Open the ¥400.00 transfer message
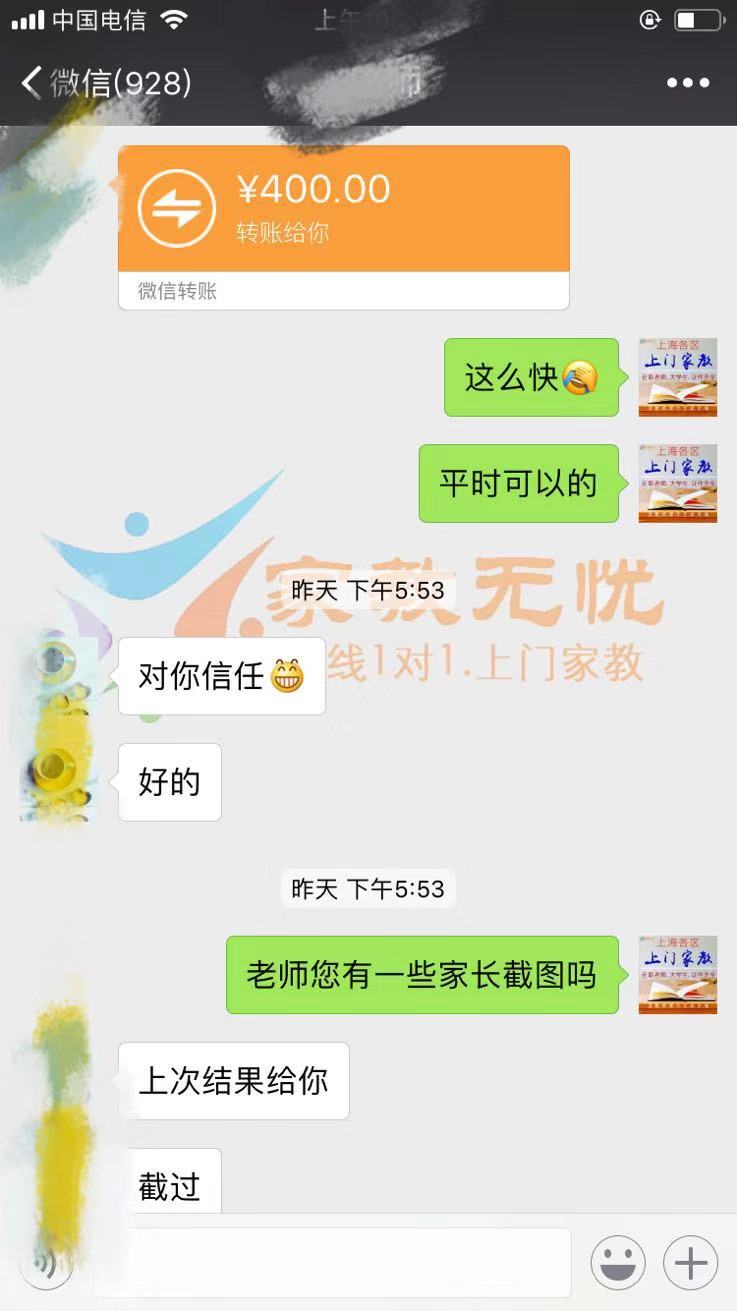The width and height of the screenshot is (737, 1311). [344, 228]
